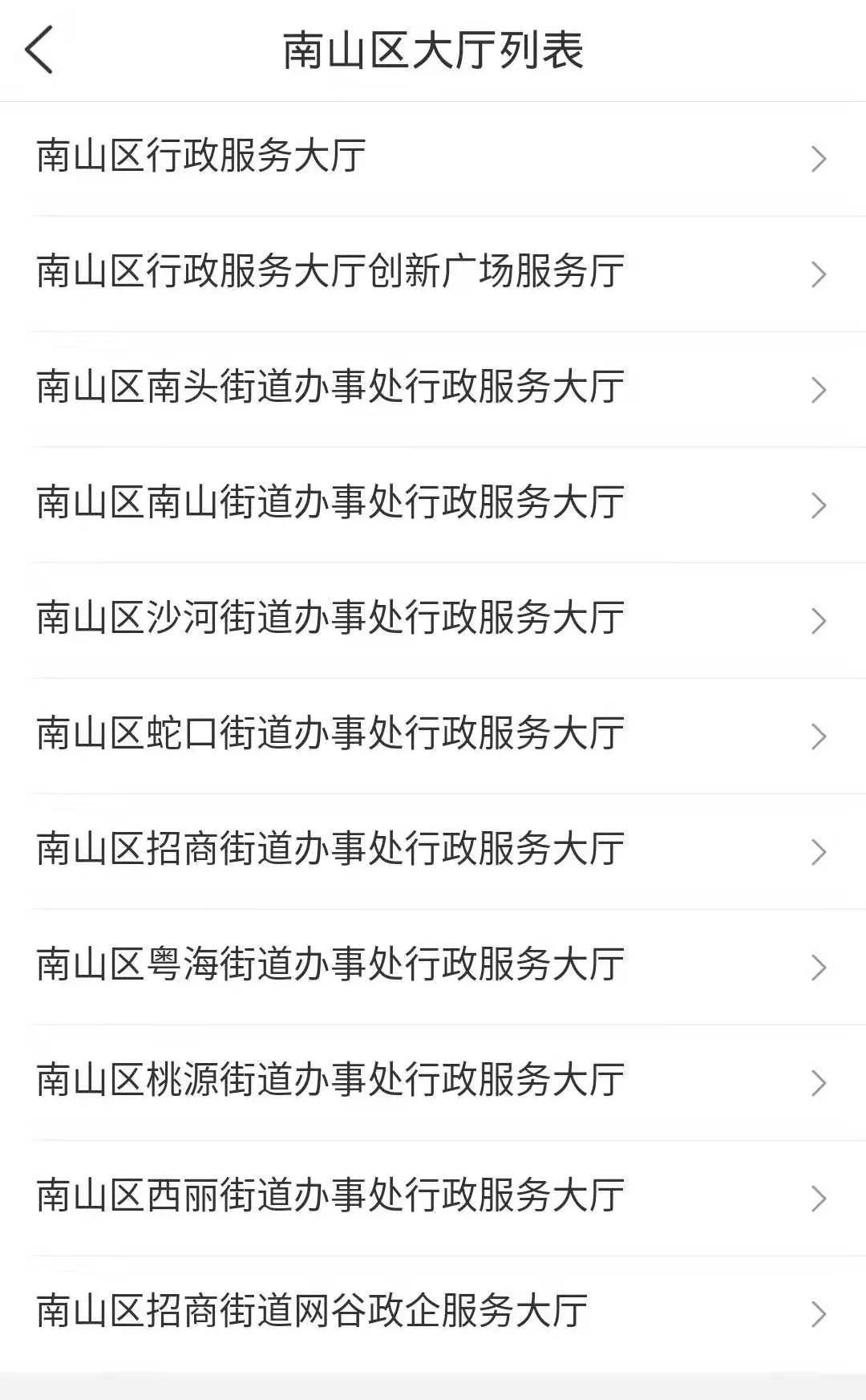Viewport: 866px width, 1400px height.
Task: Tap chevron next to 创新广场服务厅 row
Action: pos(819,273)
